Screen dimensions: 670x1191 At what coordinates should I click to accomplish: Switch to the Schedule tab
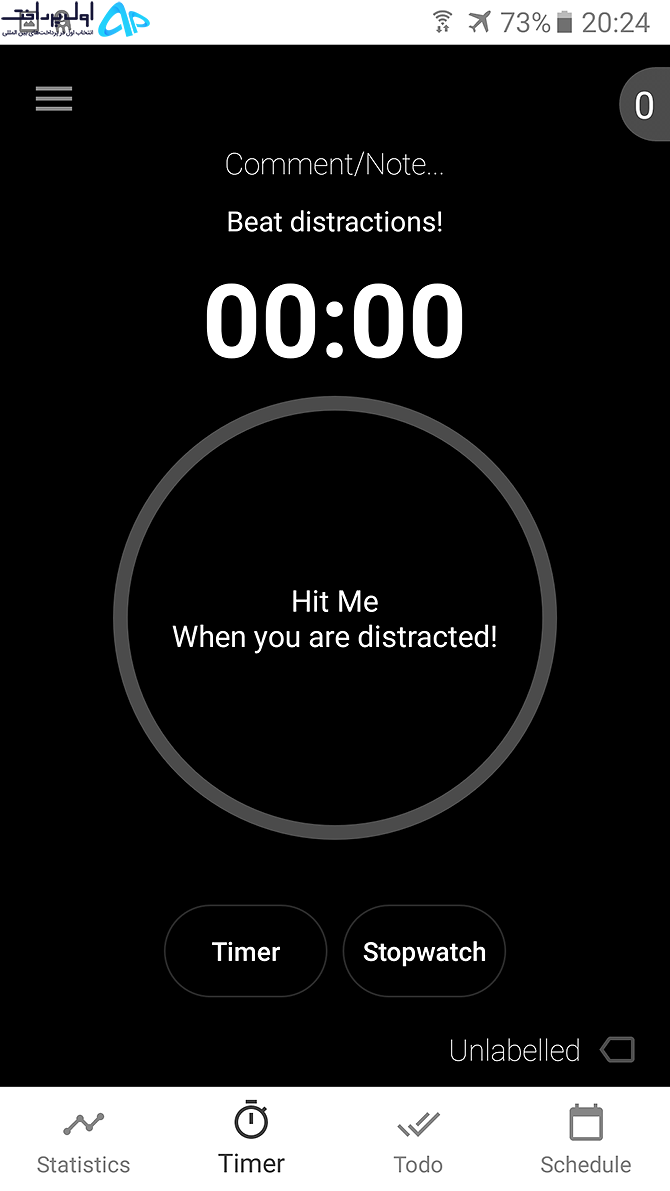(586, 1141)
